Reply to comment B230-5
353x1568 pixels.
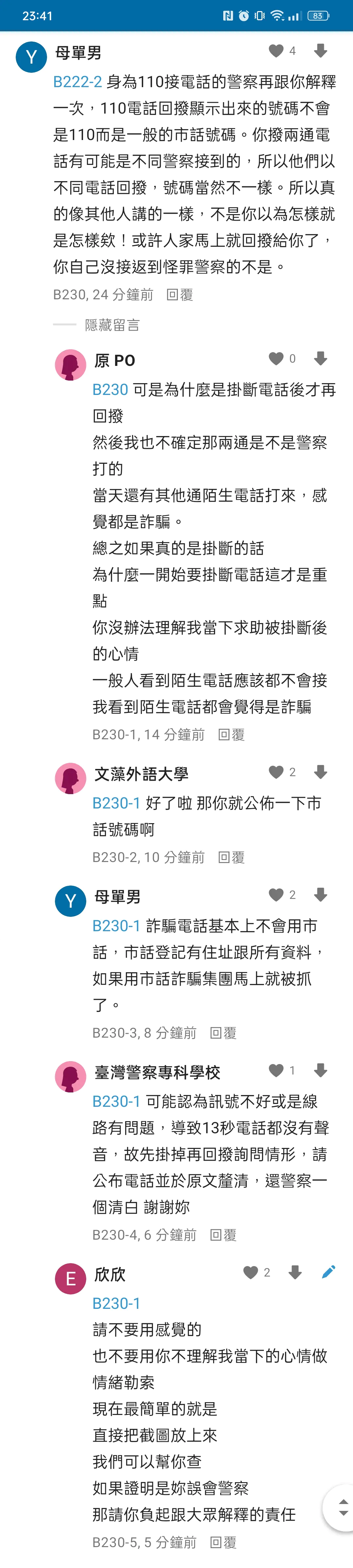pyautogui.click(x=223, y=1542)
